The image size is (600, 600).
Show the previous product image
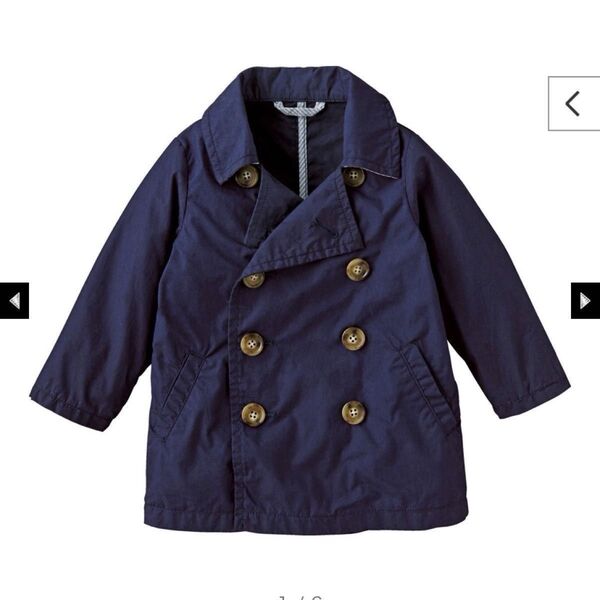(x=14, y=300)
